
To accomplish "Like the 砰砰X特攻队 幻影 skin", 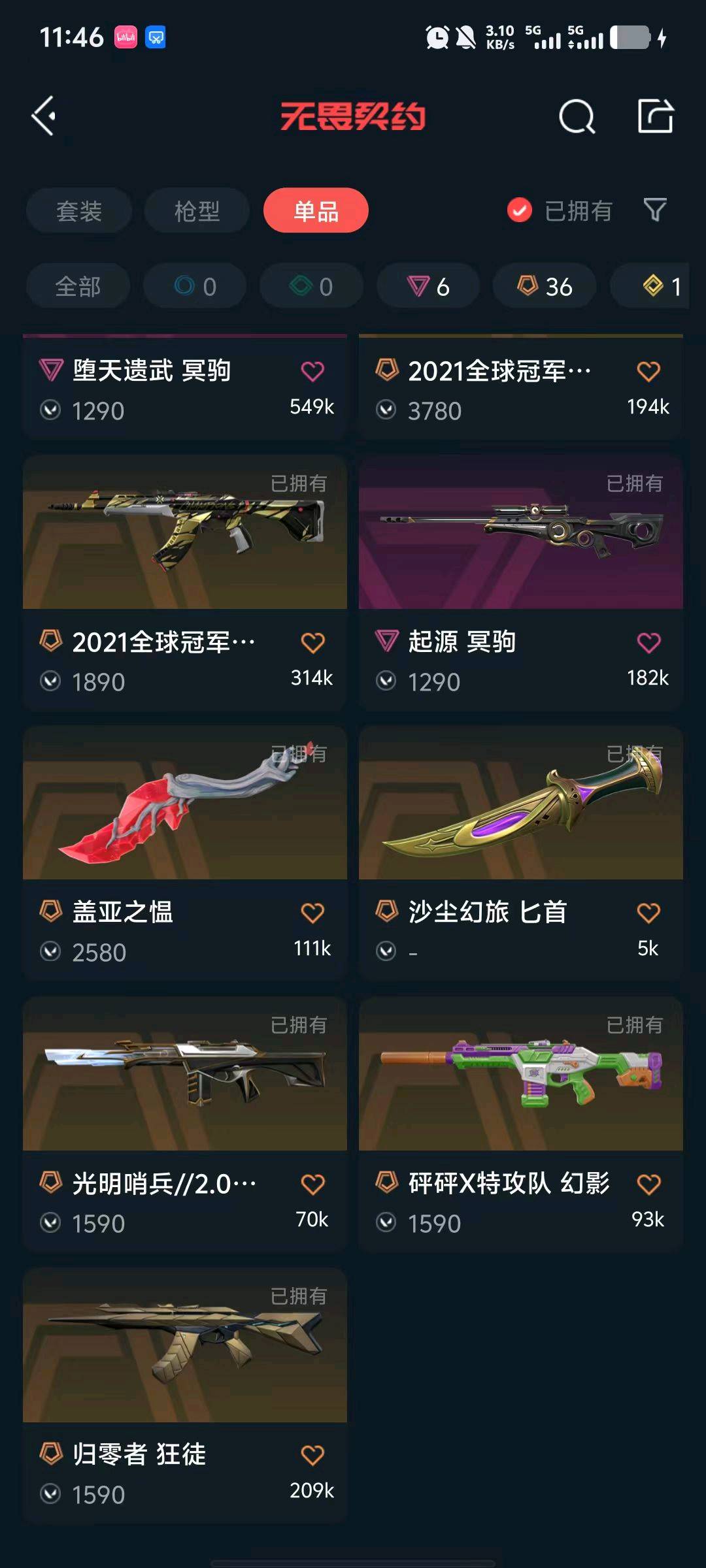I will 648,1184.
